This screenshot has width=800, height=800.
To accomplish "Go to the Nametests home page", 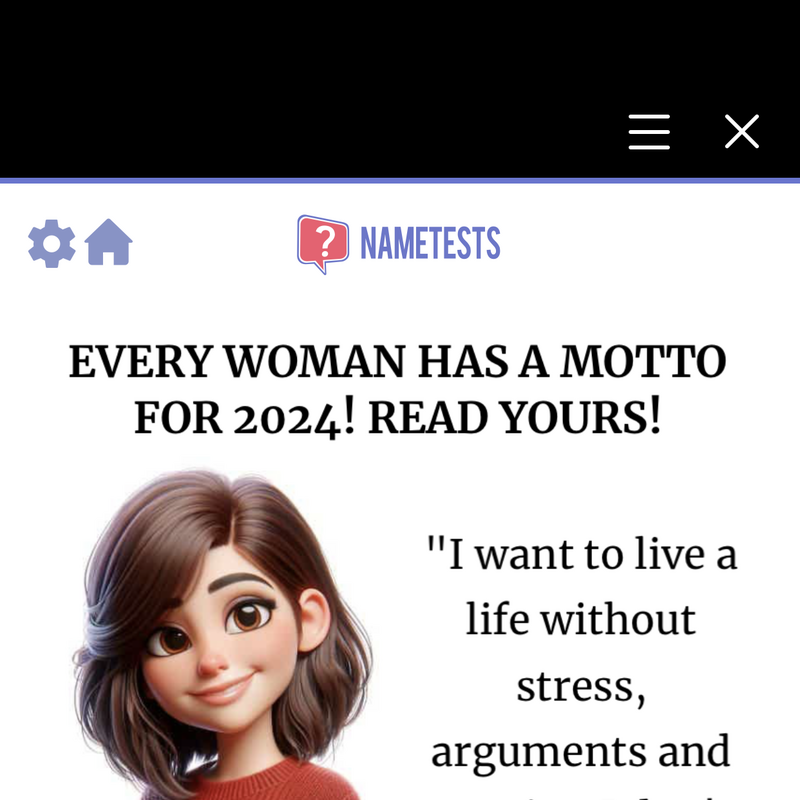I will [109, 243].
